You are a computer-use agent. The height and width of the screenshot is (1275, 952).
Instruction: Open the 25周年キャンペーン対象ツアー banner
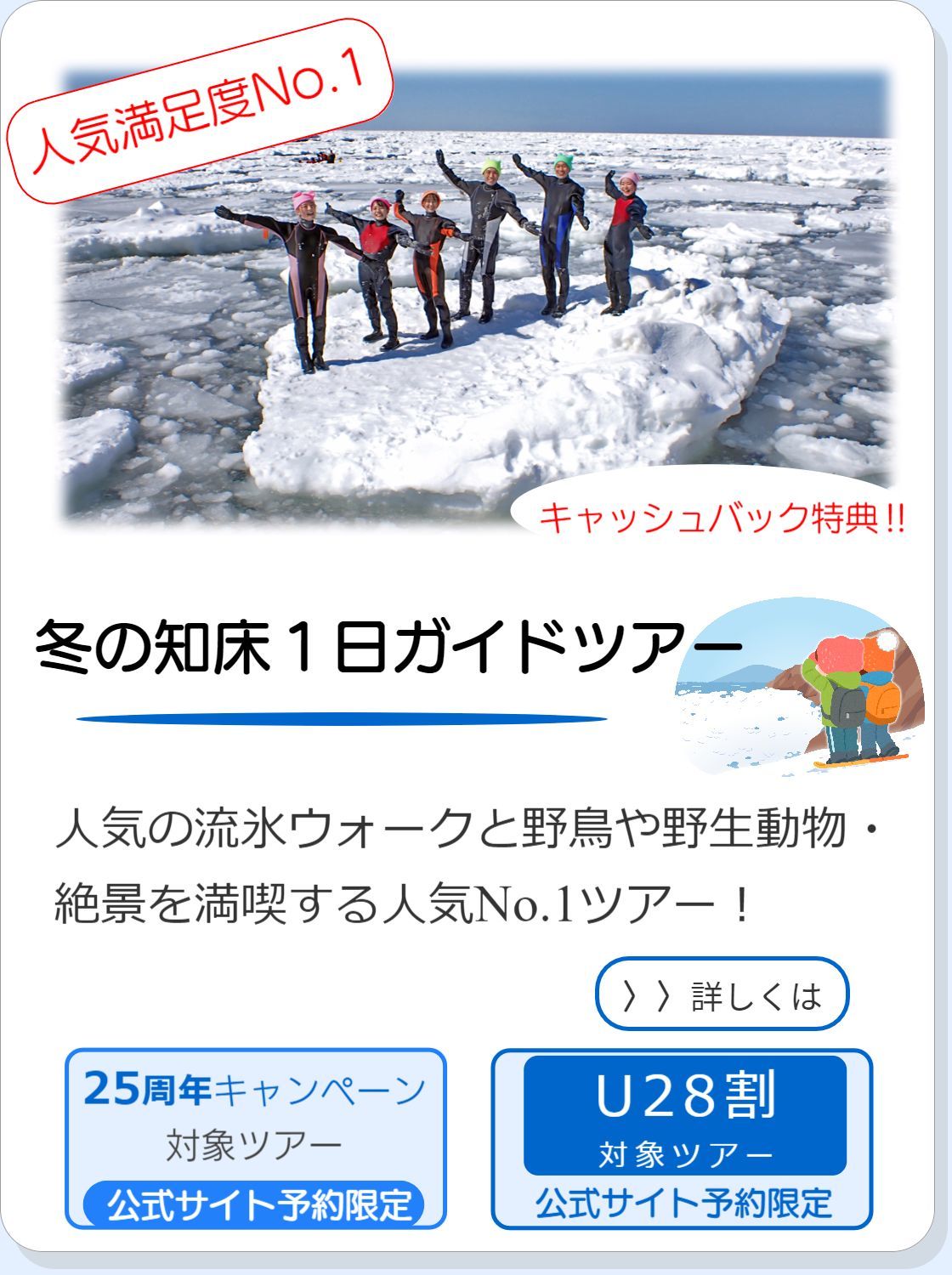click(255, 1138)
